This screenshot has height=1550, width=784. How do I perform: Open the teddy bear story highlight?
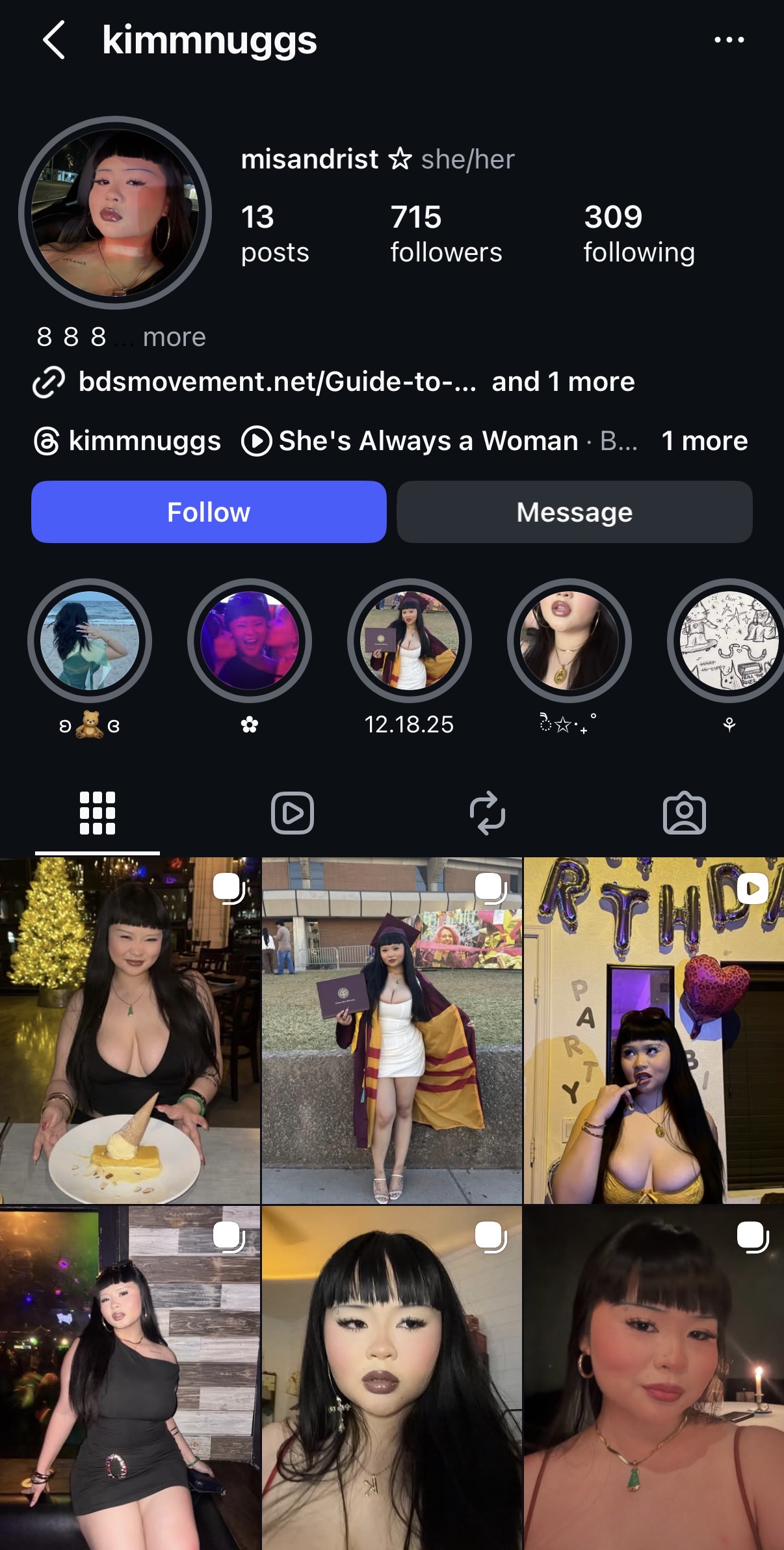pos(90,641)
